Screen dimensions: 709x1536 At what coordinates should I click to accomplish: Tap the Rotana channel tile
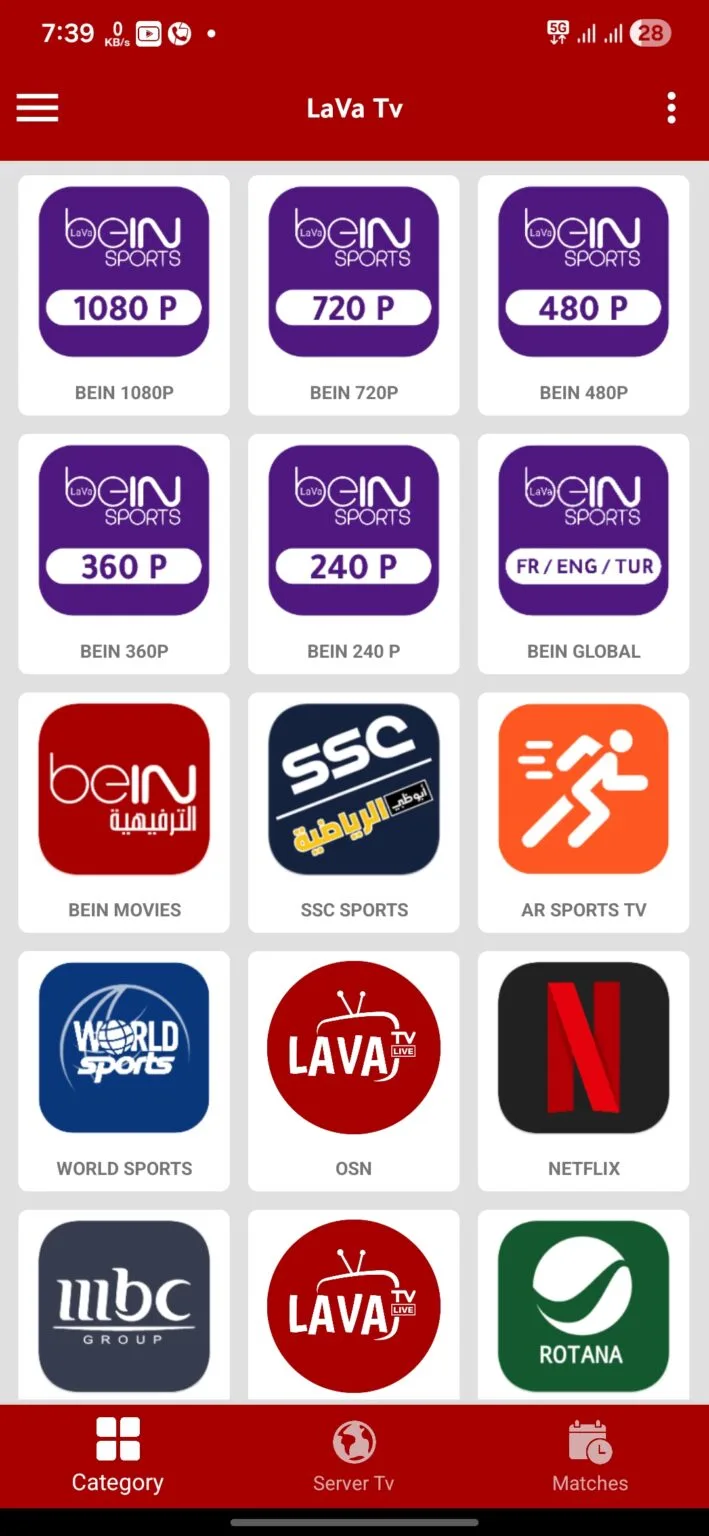(x=584, y=1305)
